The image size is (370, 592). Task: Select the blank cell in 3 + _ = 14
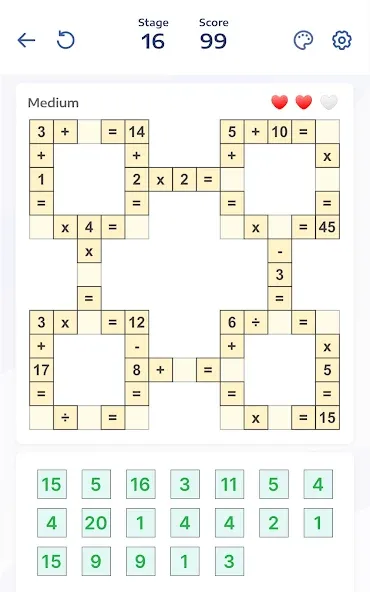point(89,132)
